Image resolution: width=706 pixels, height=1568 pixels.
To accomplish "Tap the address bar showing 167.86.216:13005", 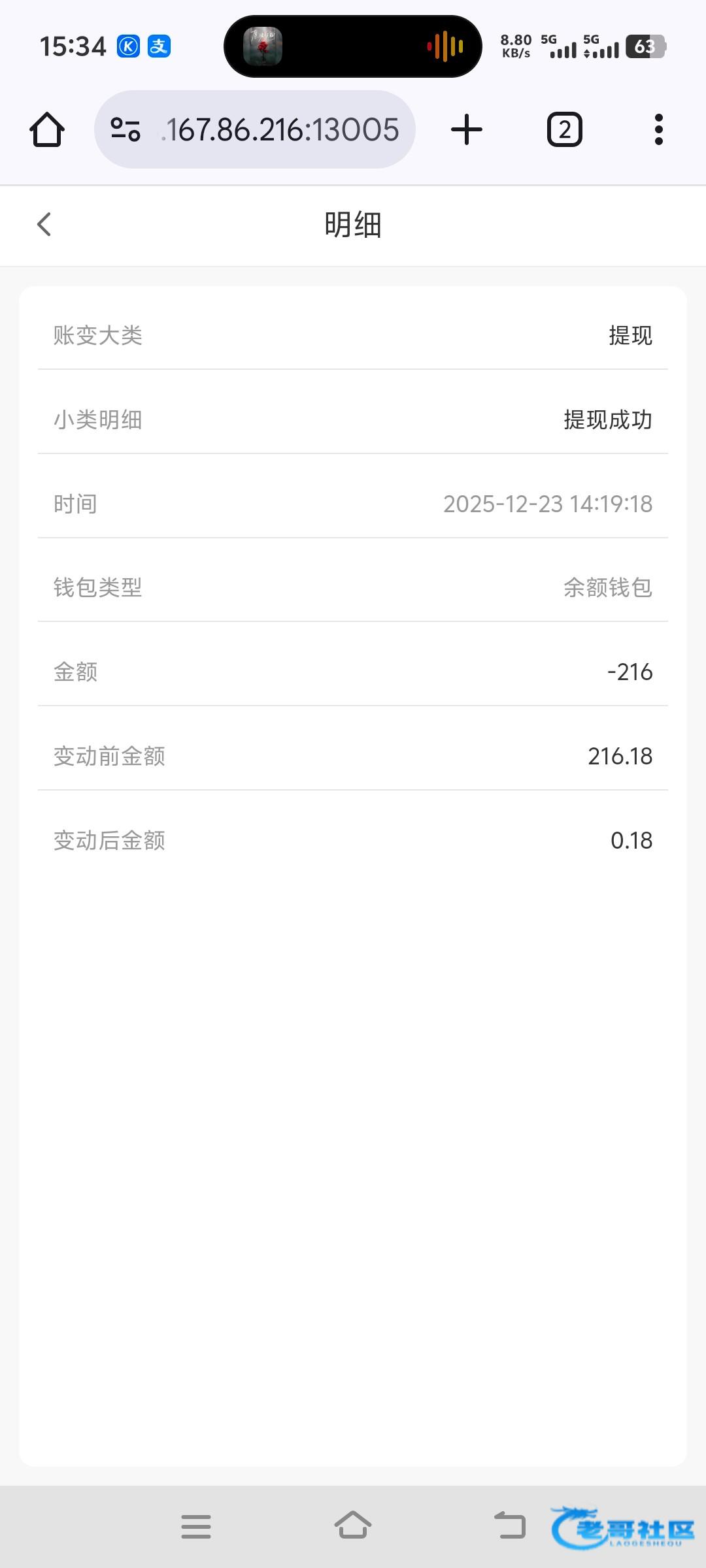I will (281, 129).
